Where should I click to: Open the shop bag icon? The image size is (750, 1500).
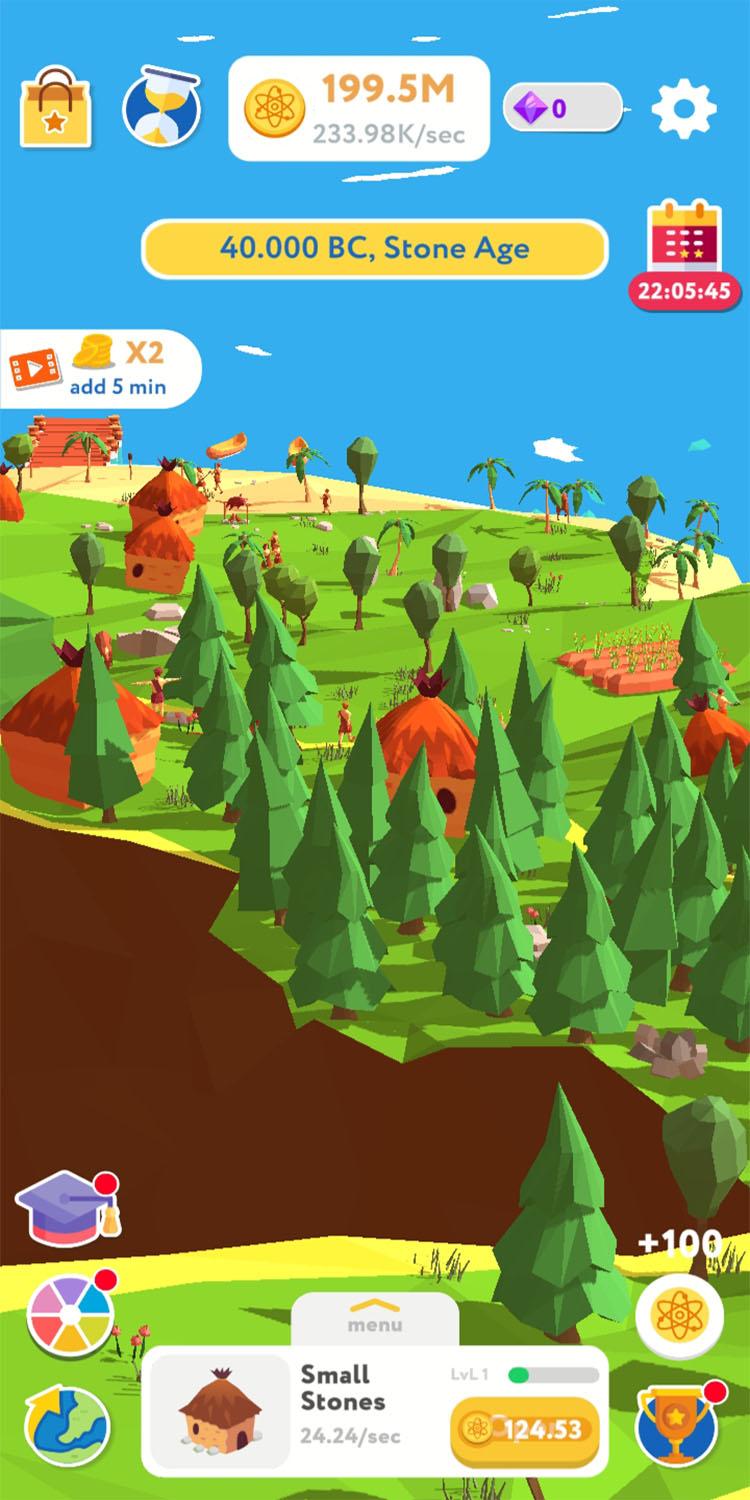point(56,108)
